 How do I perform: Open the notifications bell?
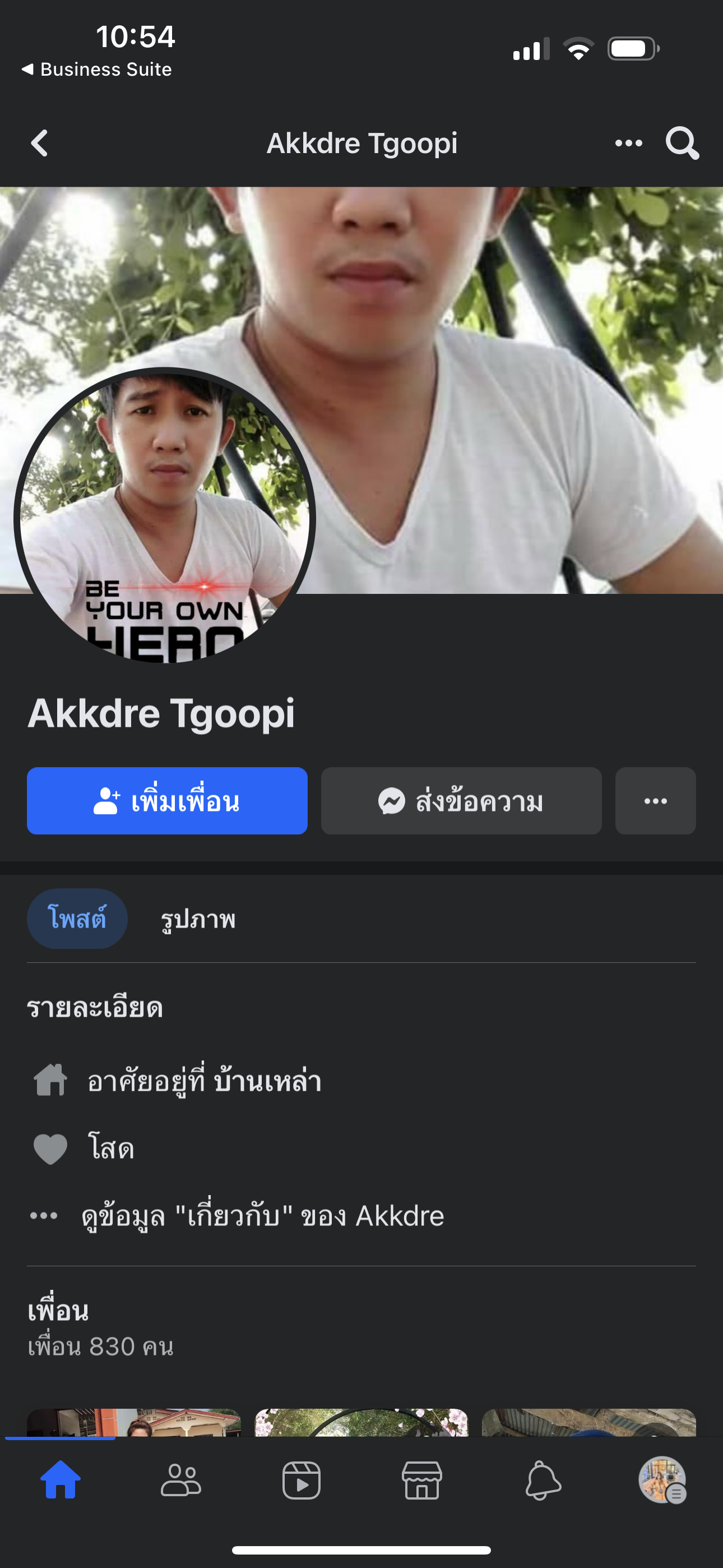[x=543, y=1481]
